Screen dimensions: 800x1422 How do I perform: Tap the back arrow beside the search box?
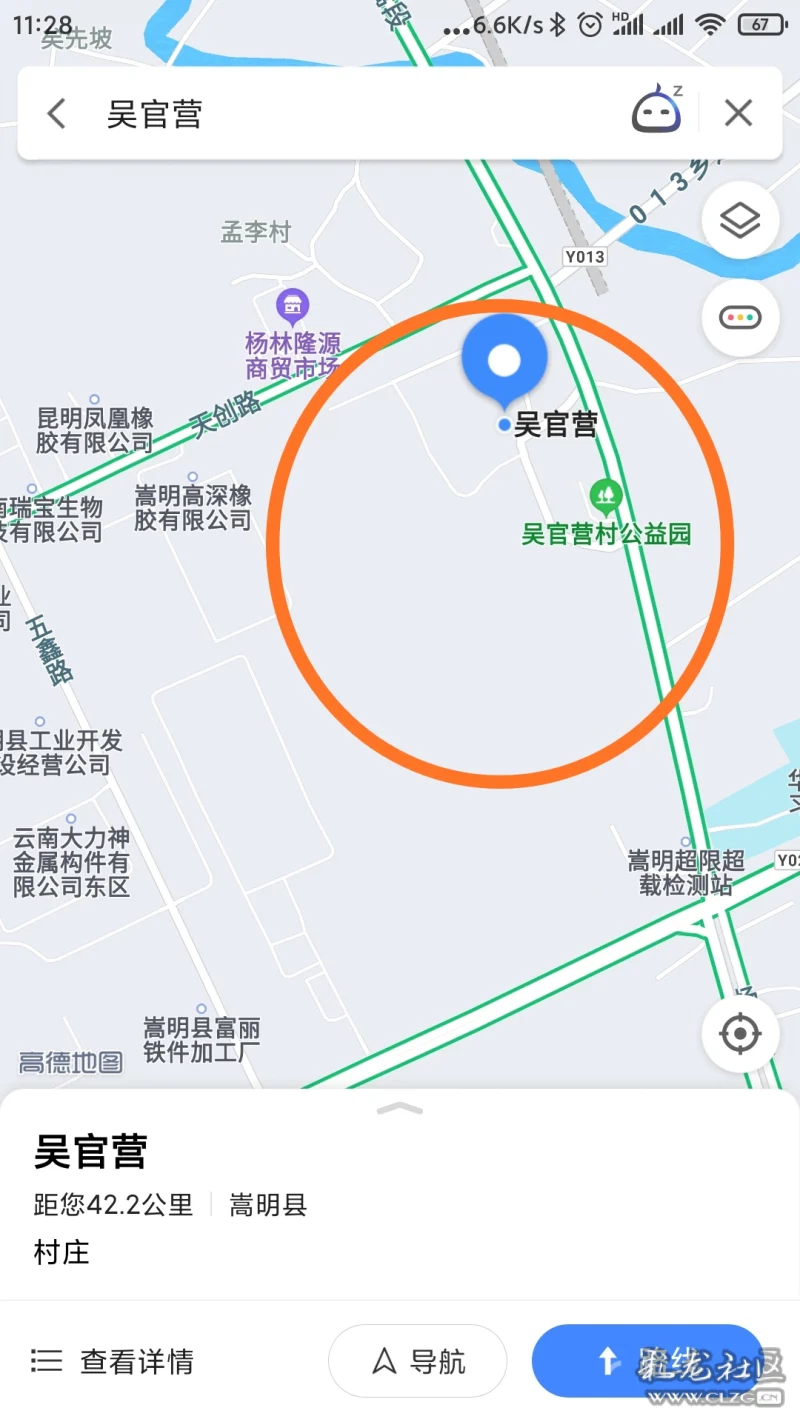point(55,113)
